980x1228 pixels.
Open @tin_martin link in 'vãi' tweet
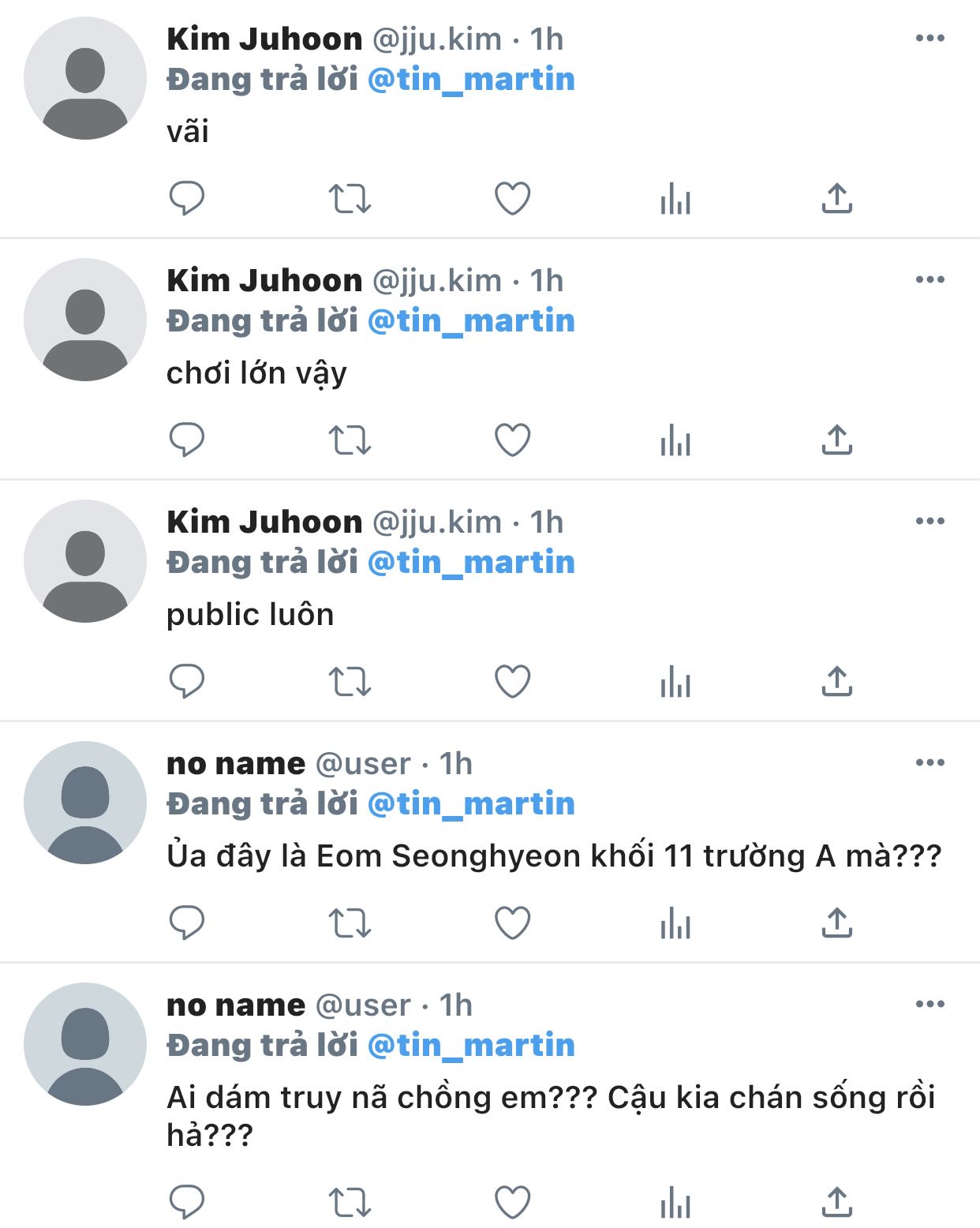[x=471, y=80]
